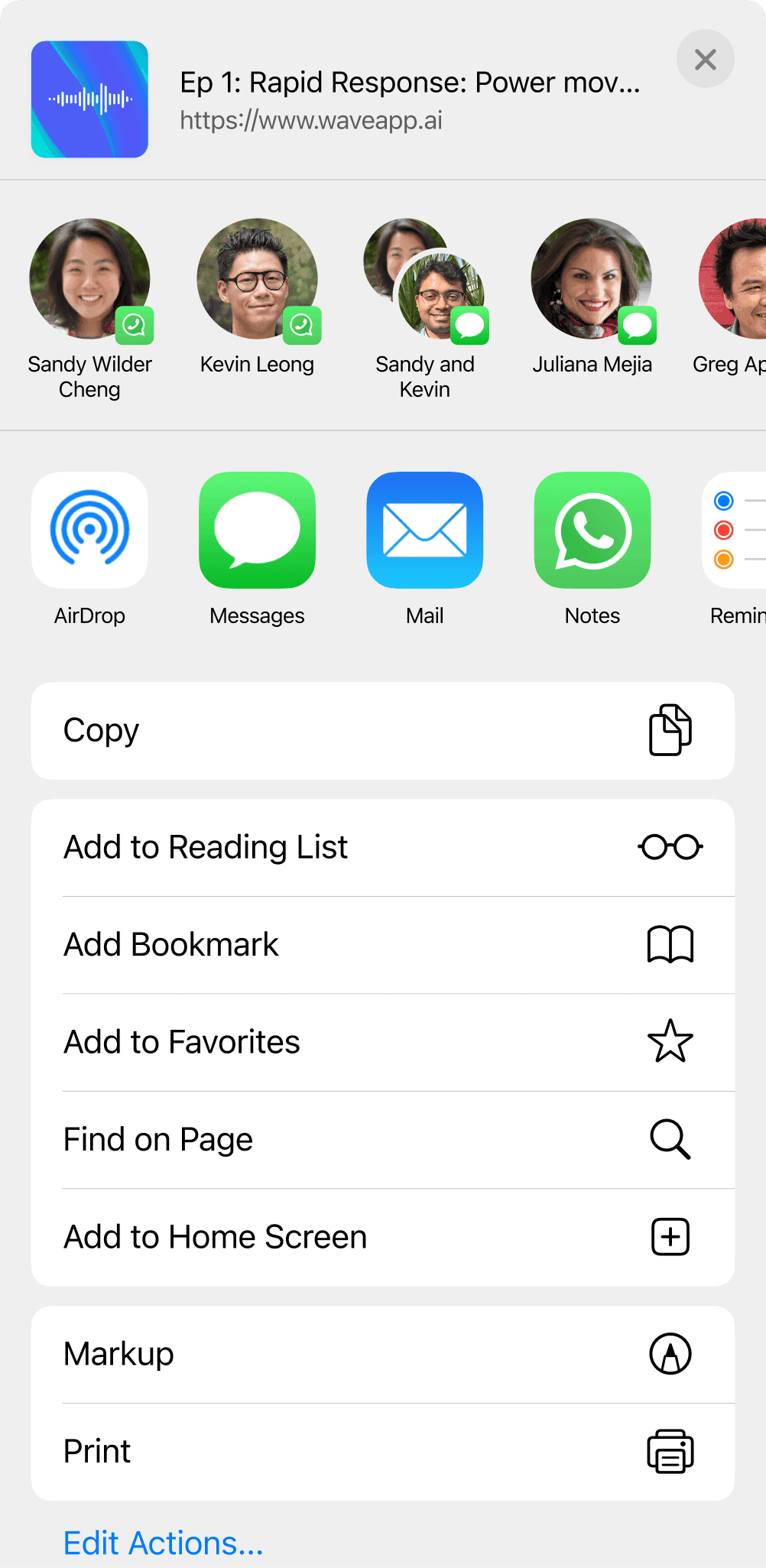Print this page
The width and height of the screenshot is (766, 1568).
click(382, 1451)
